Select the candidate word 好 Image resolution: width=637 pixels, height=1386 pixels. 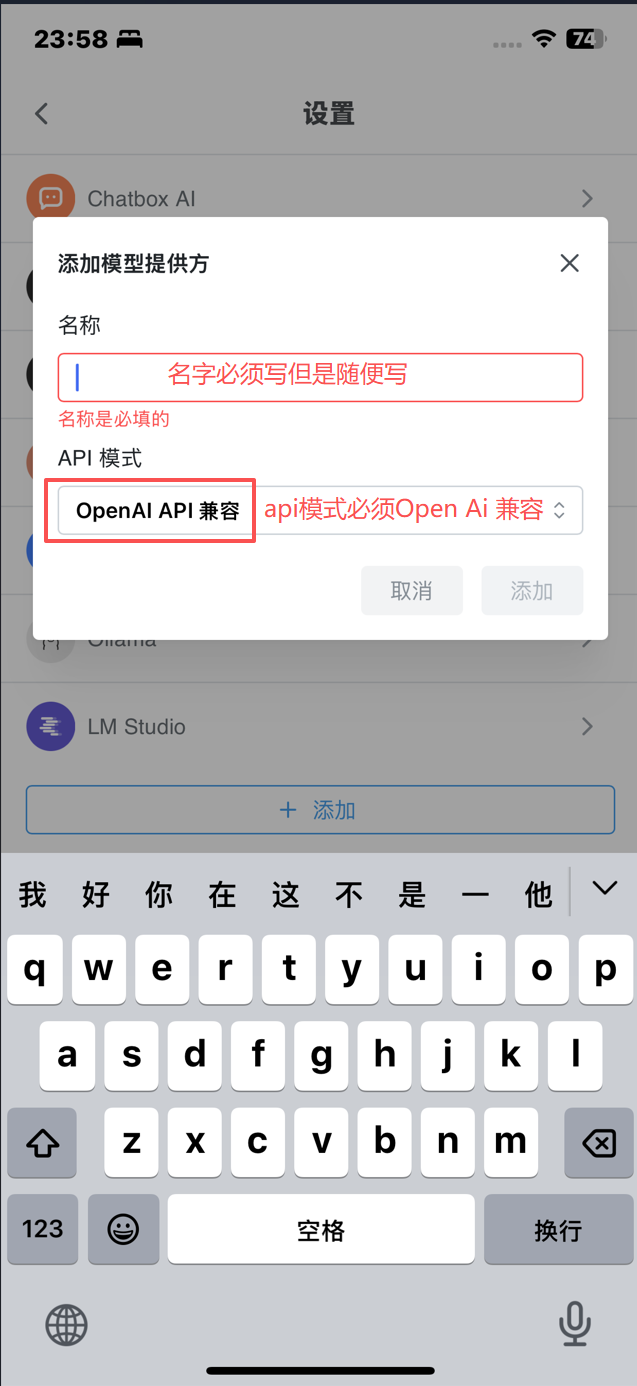click(96, 894)
